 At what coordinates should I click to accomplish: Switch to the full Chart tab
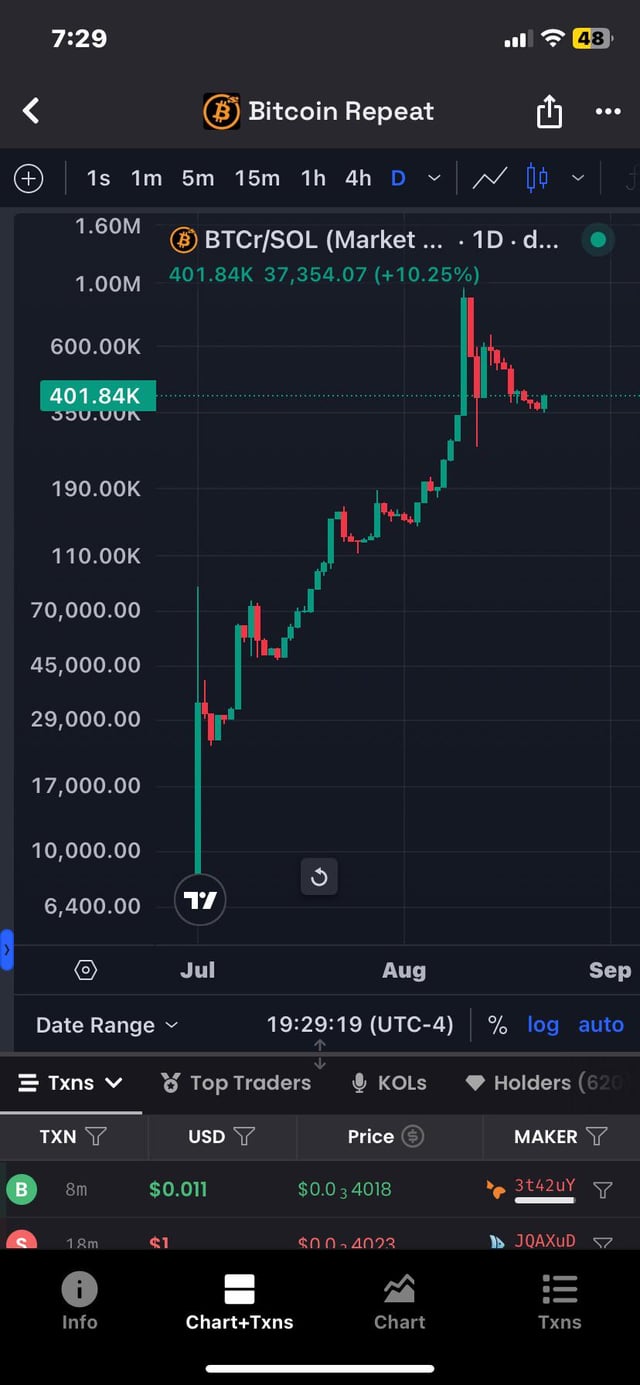399,1303
